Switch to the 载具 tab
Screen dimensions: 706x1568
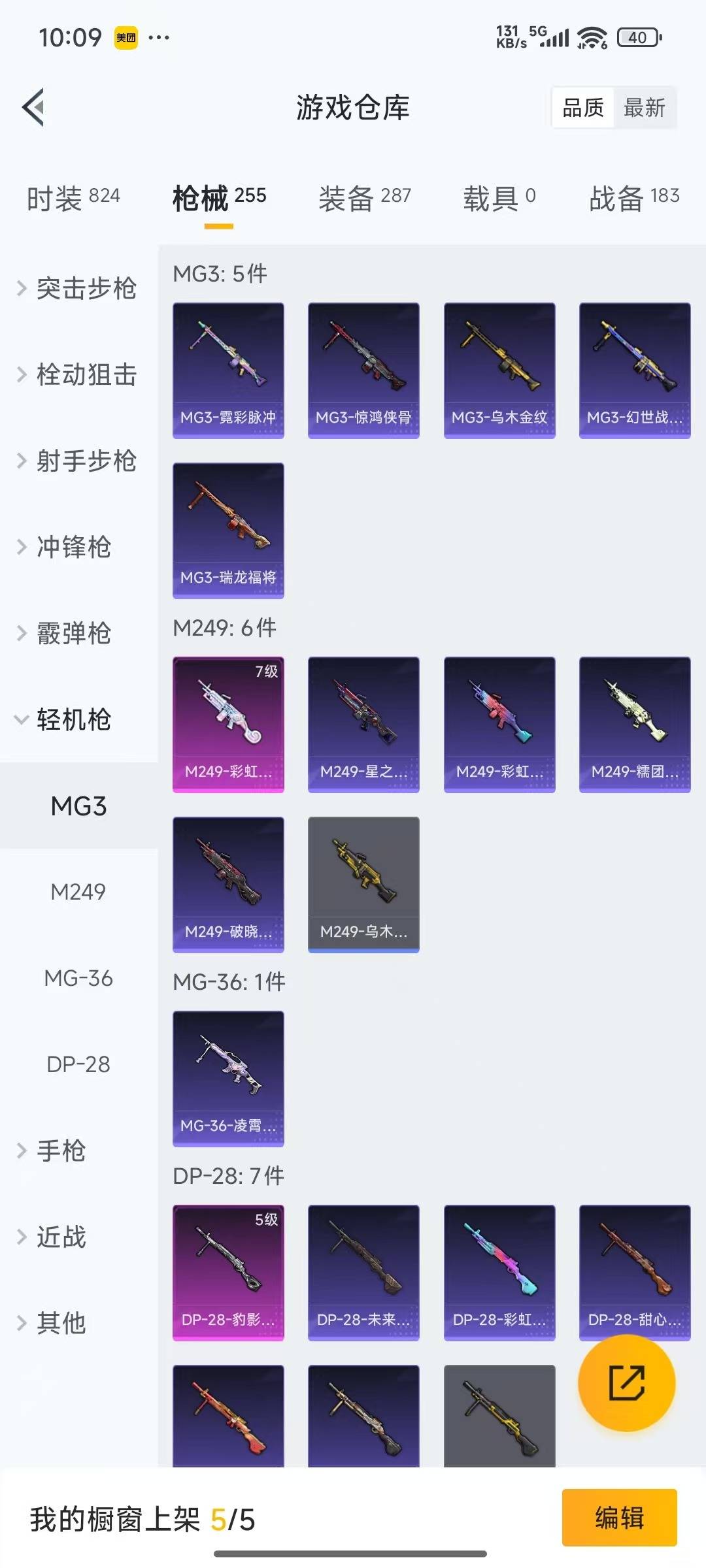(499, 198)
